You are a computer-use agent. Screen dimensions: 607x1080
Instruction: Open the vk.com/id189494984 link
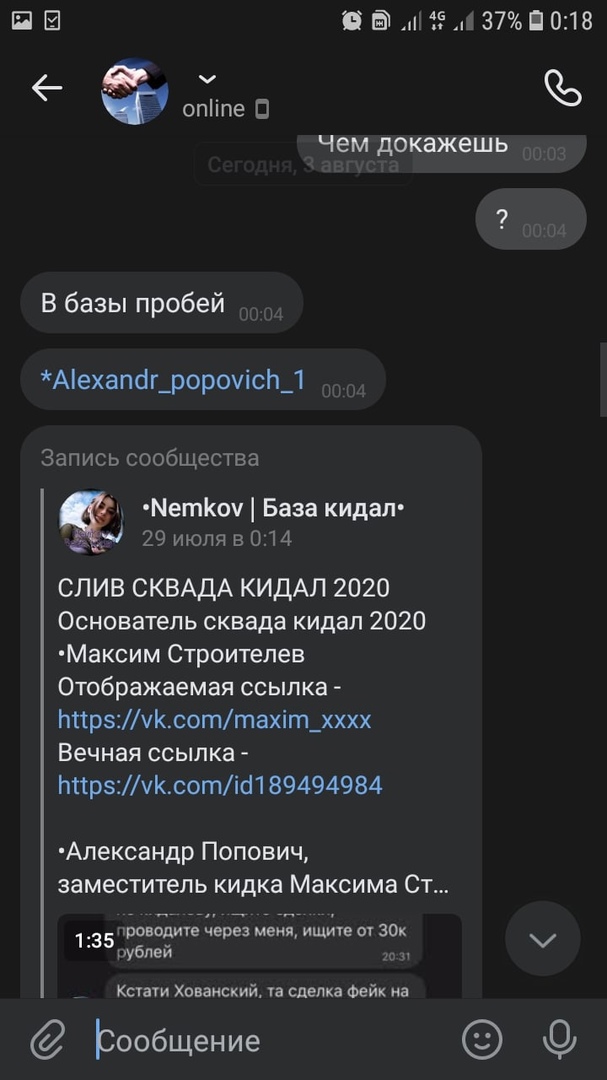tap(220, 785)
